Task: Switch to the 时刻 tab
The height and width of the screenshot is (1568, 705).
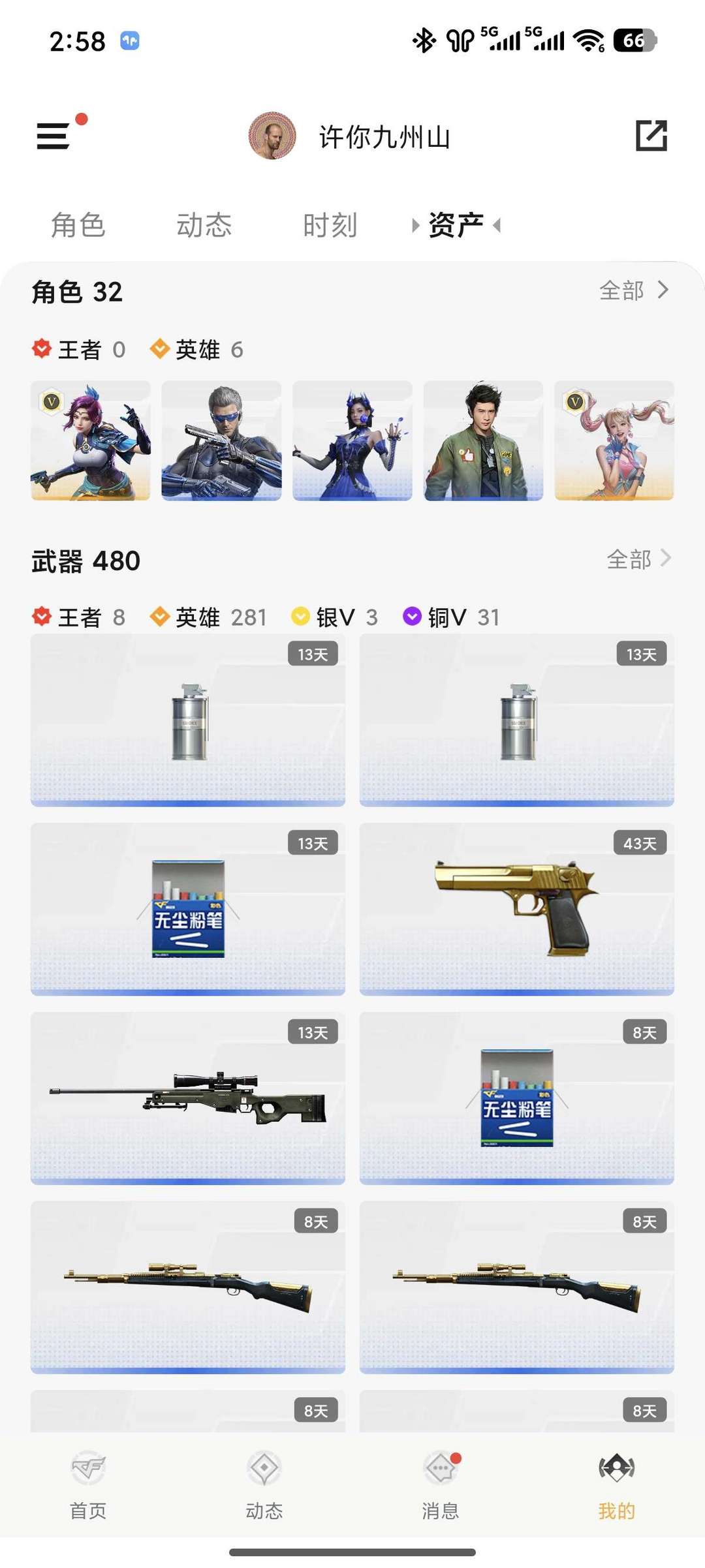Action: click(330, 226)
